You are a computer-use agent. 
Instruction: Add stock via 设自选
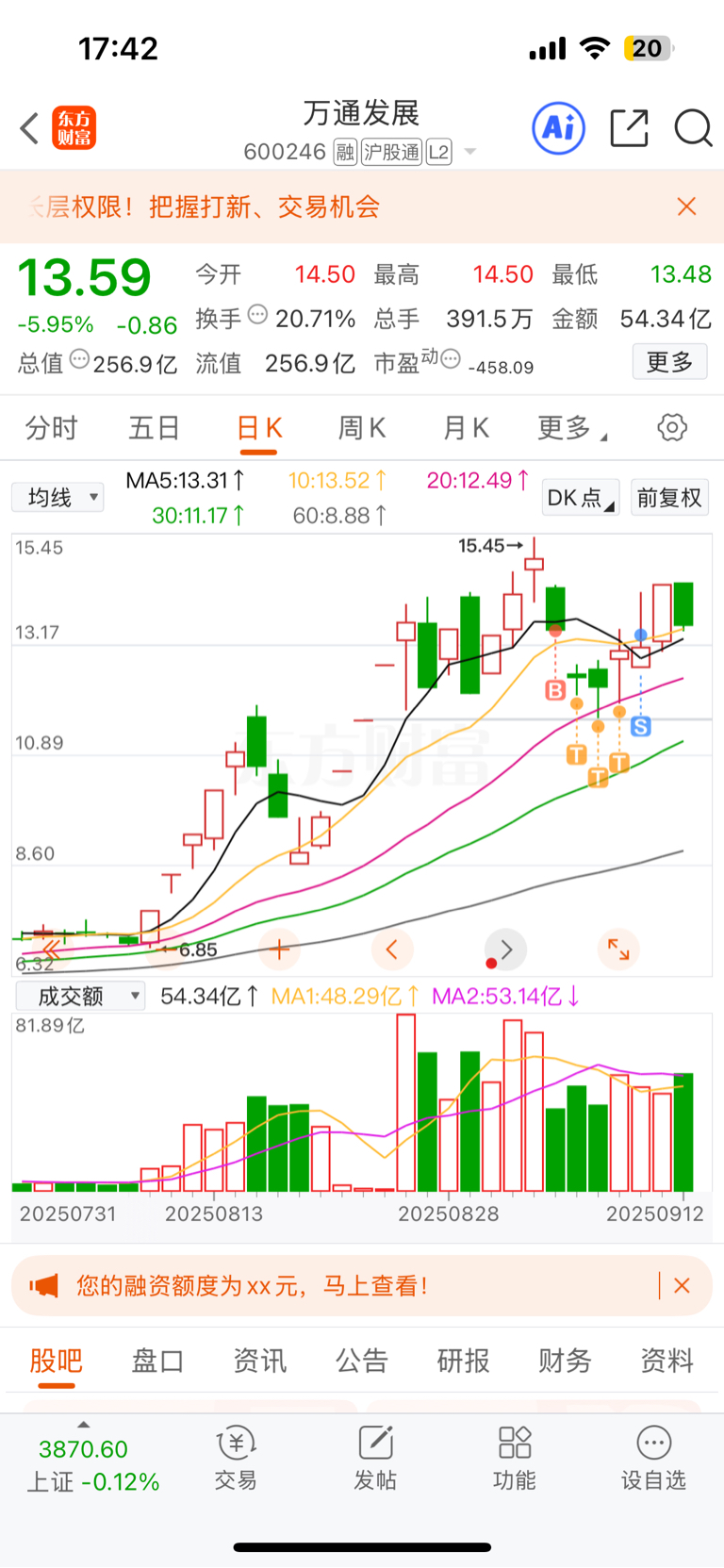(653, 1458)
